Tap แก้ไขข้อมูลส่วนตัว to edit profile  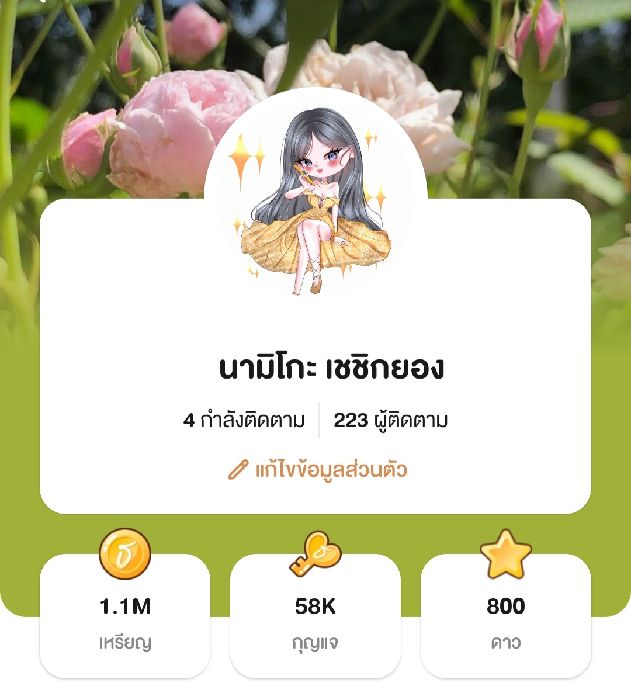click(317, 469)
